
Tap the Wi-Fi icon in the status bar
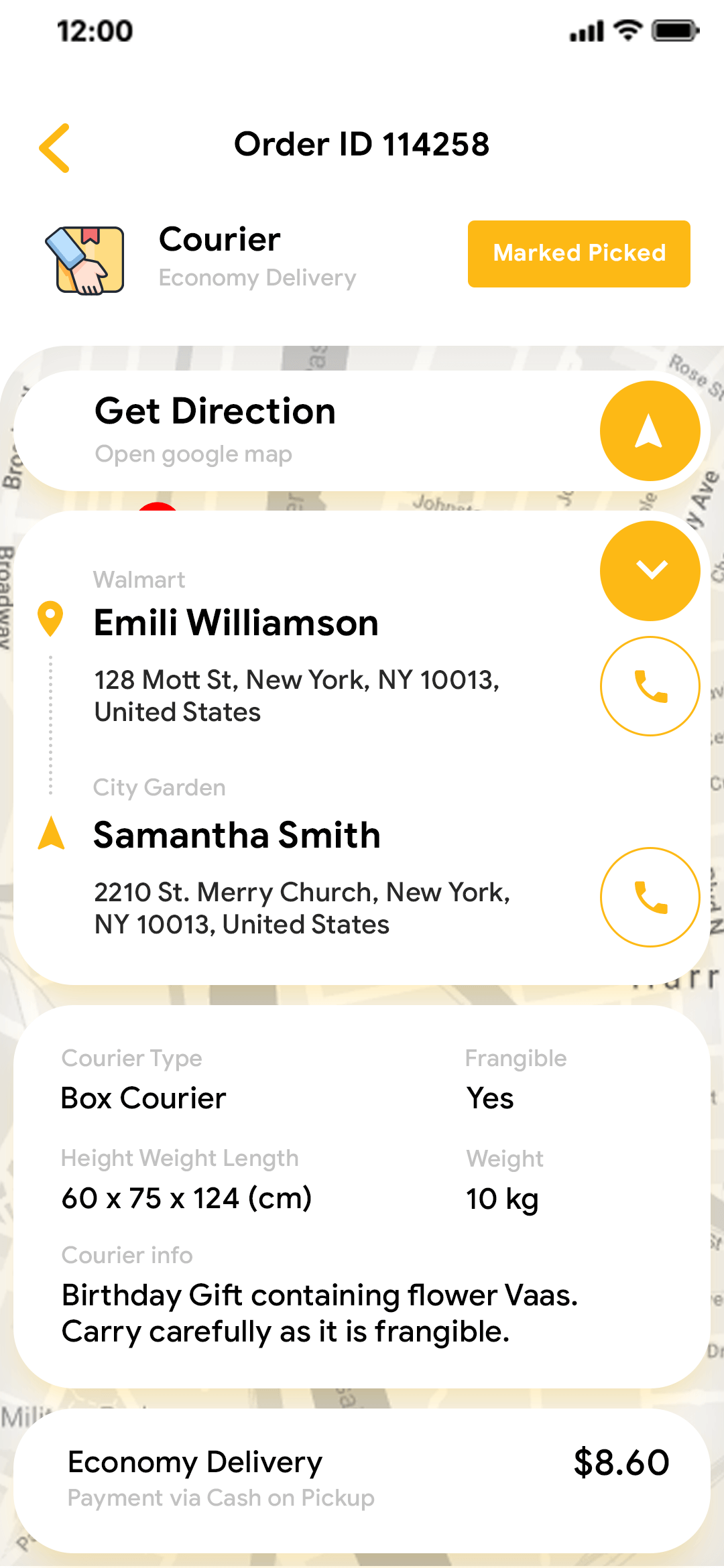pos(625,31)
